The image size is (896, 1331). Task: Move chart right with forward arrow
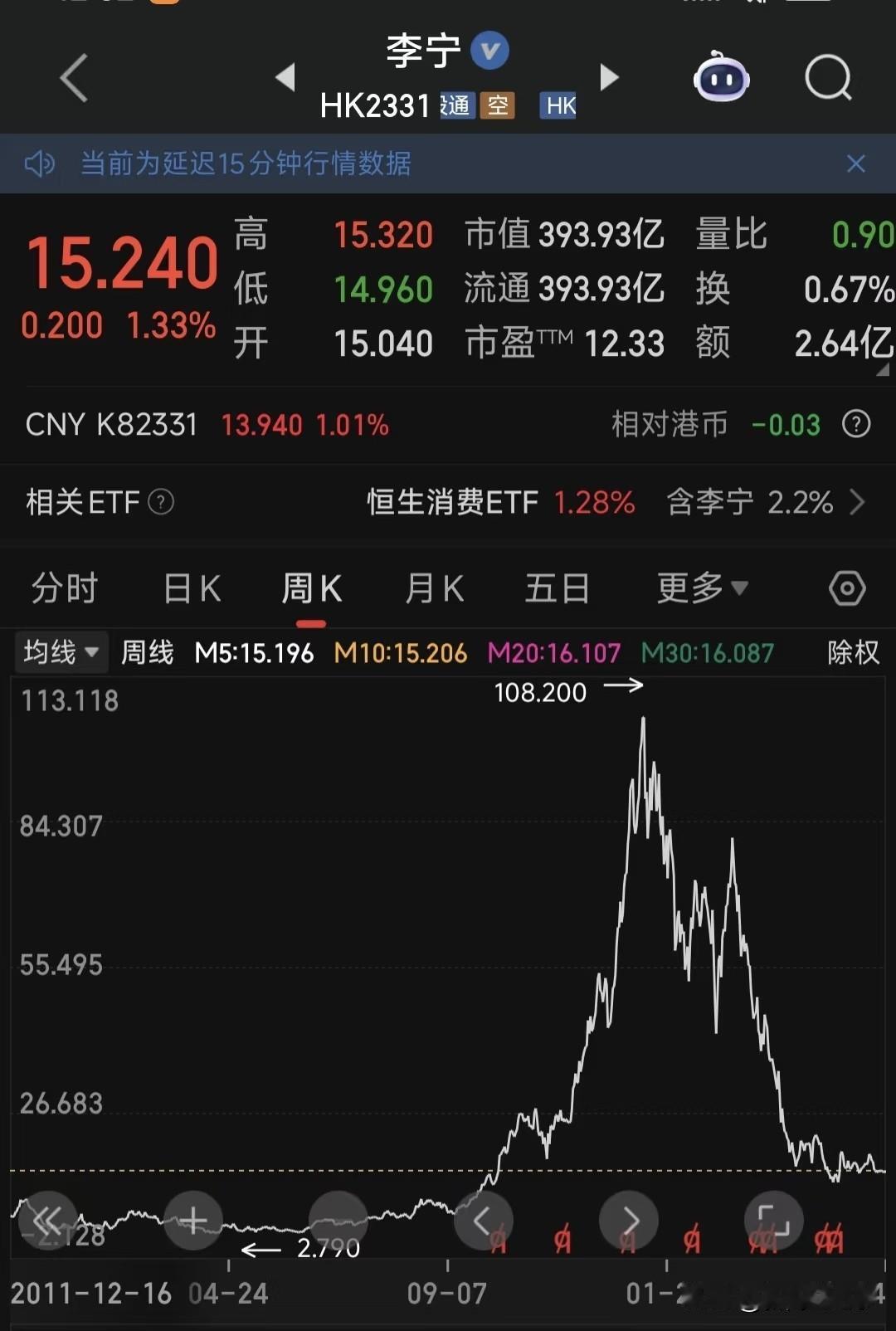click(x=629, y=1220)
